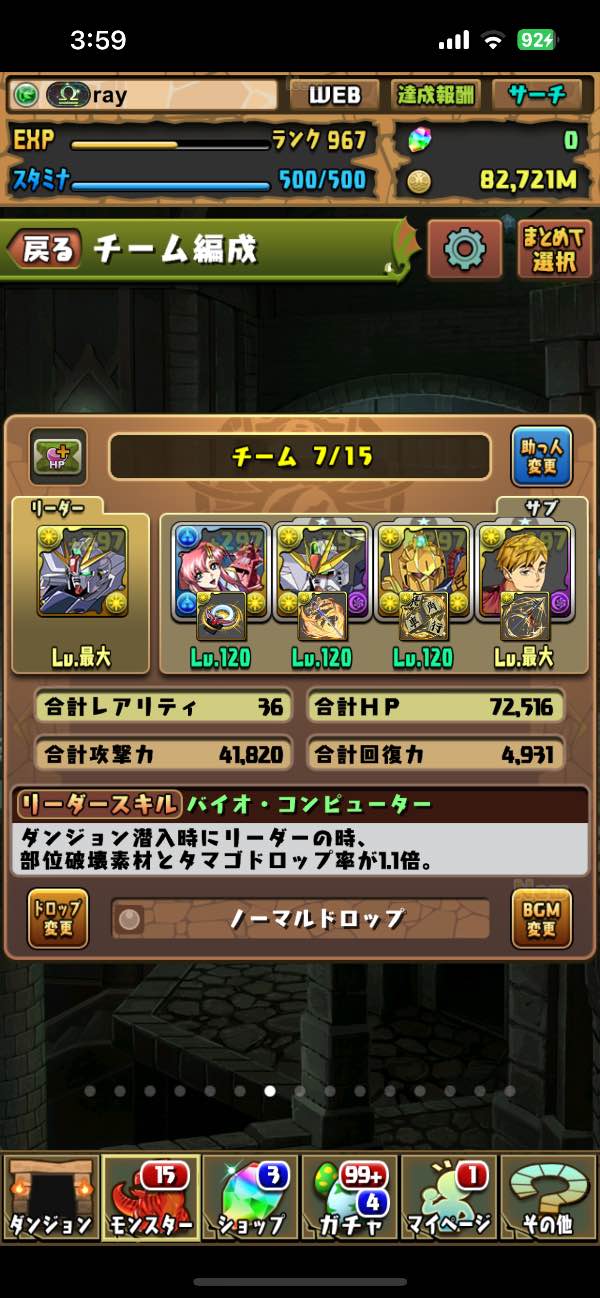Screen dimensions: 600x1298
Task: Tap 助っ人変更 helper change button
Action: (x=535, y=457)
